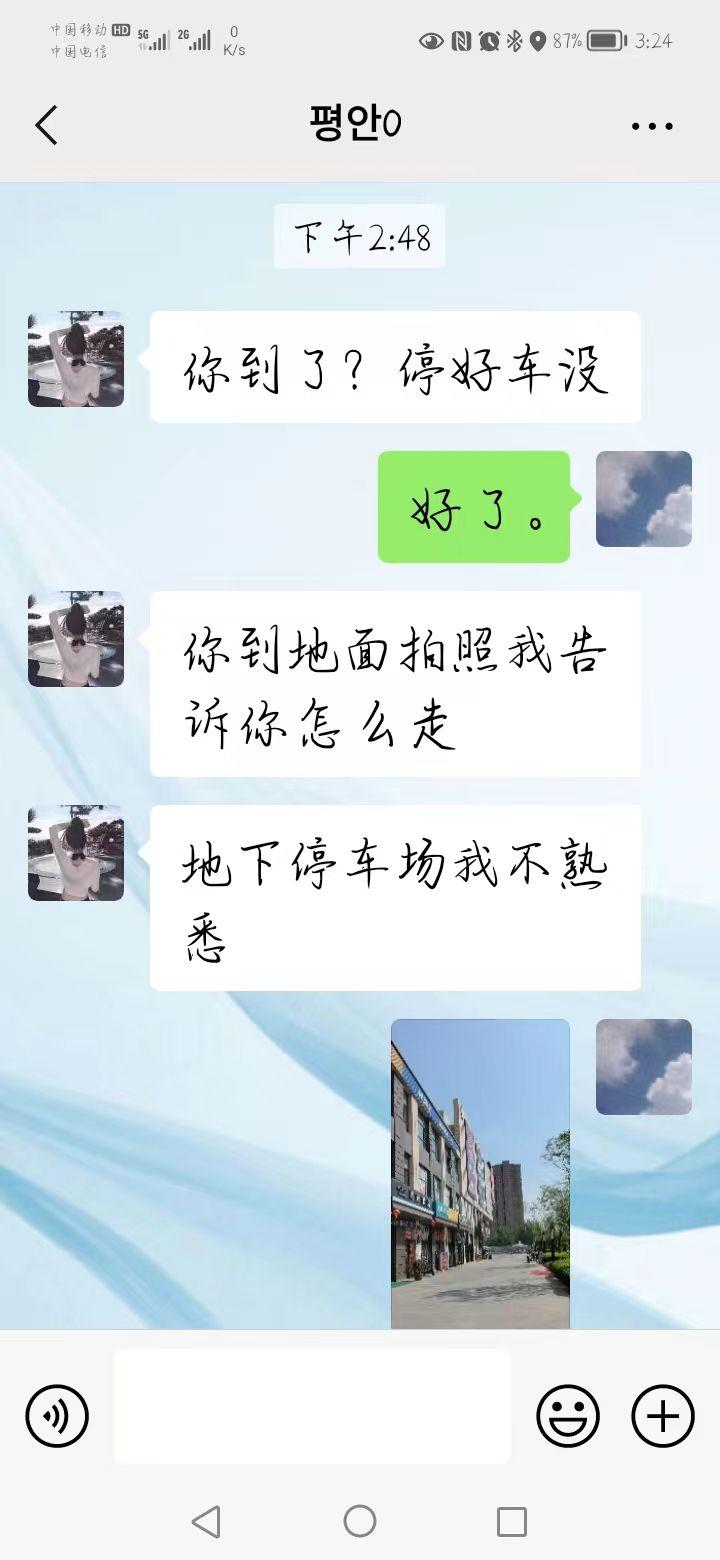Tap the message text input field

point(312,1406)
